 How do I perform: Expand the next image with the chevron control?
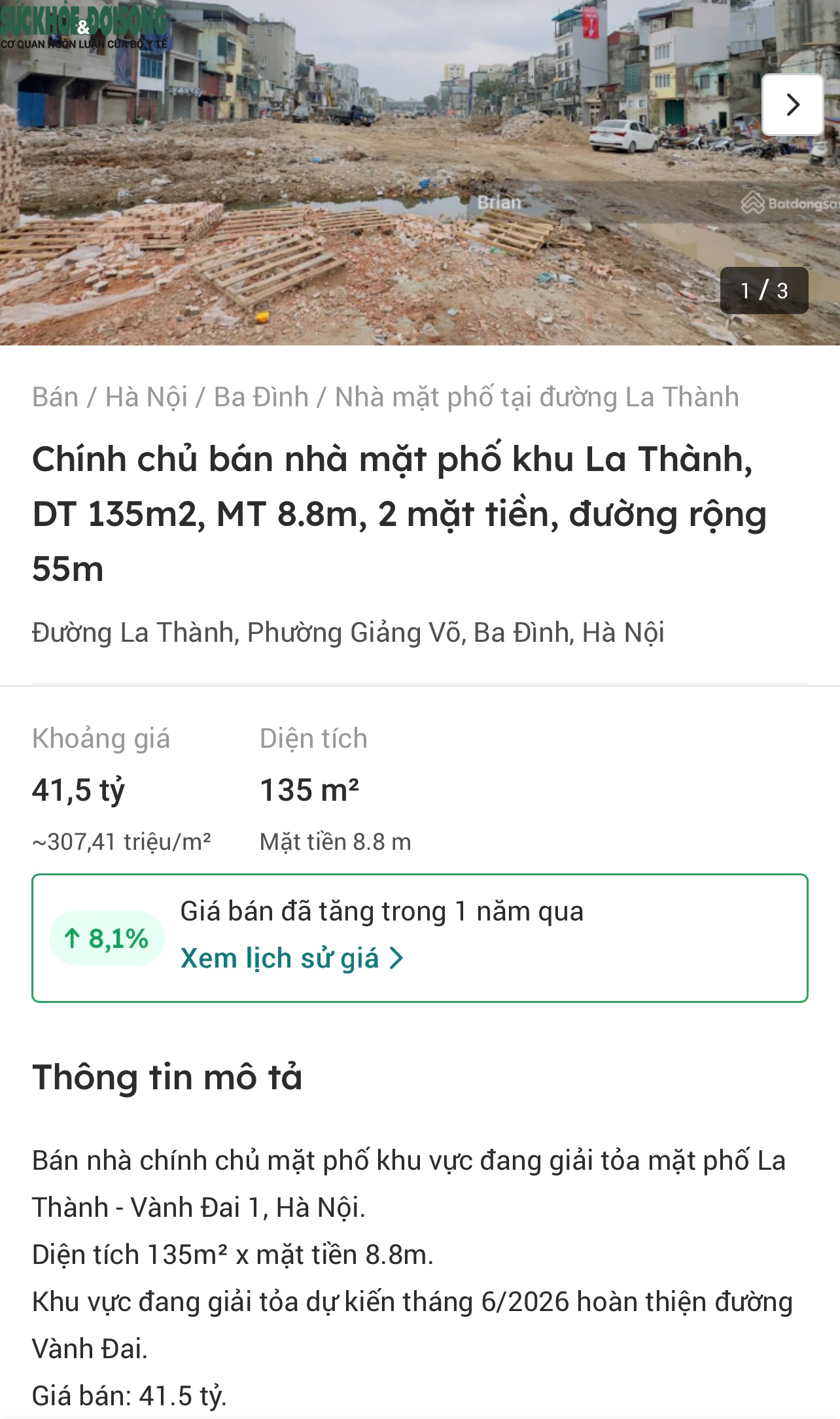794,105
